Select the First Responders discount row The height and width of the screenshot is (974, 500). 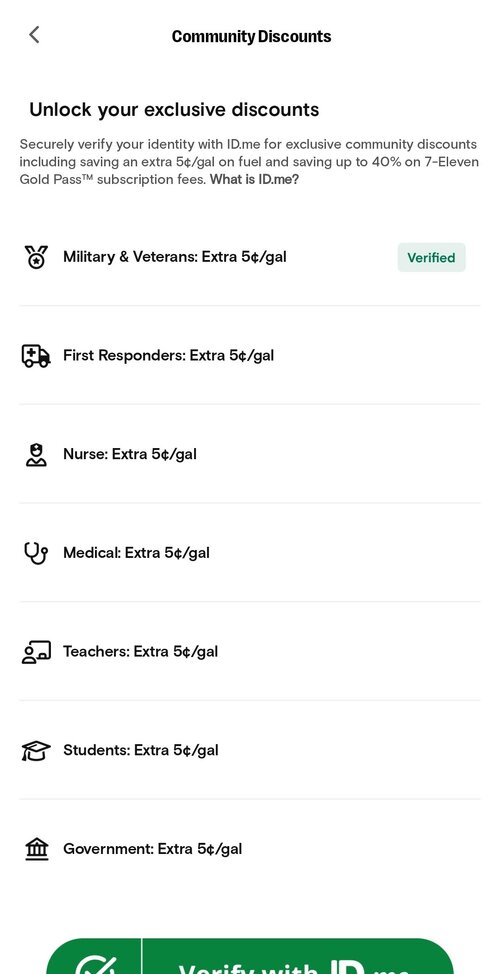[250, 355]
